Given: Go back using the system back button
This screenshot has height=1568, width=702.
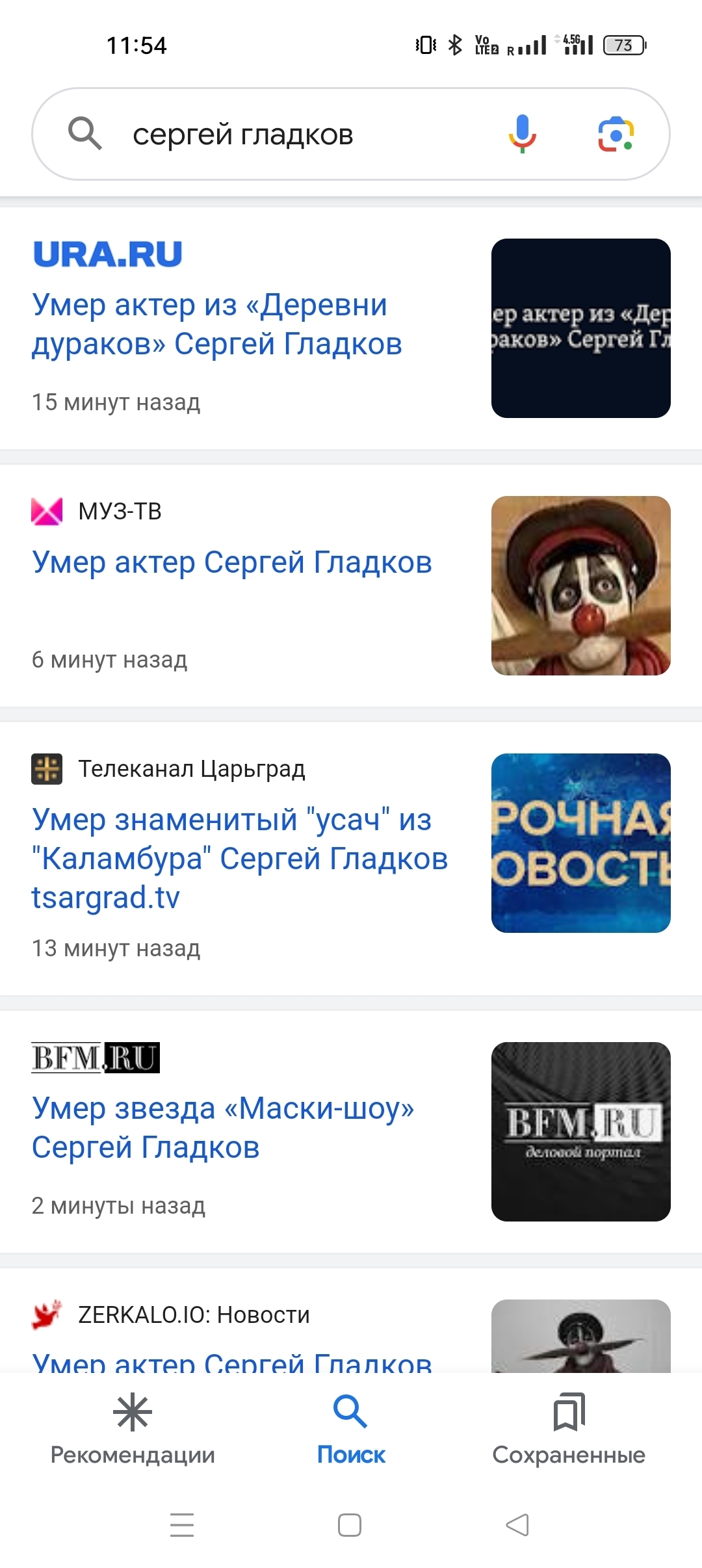Looking at the screenshot, I should (517, 1524).
